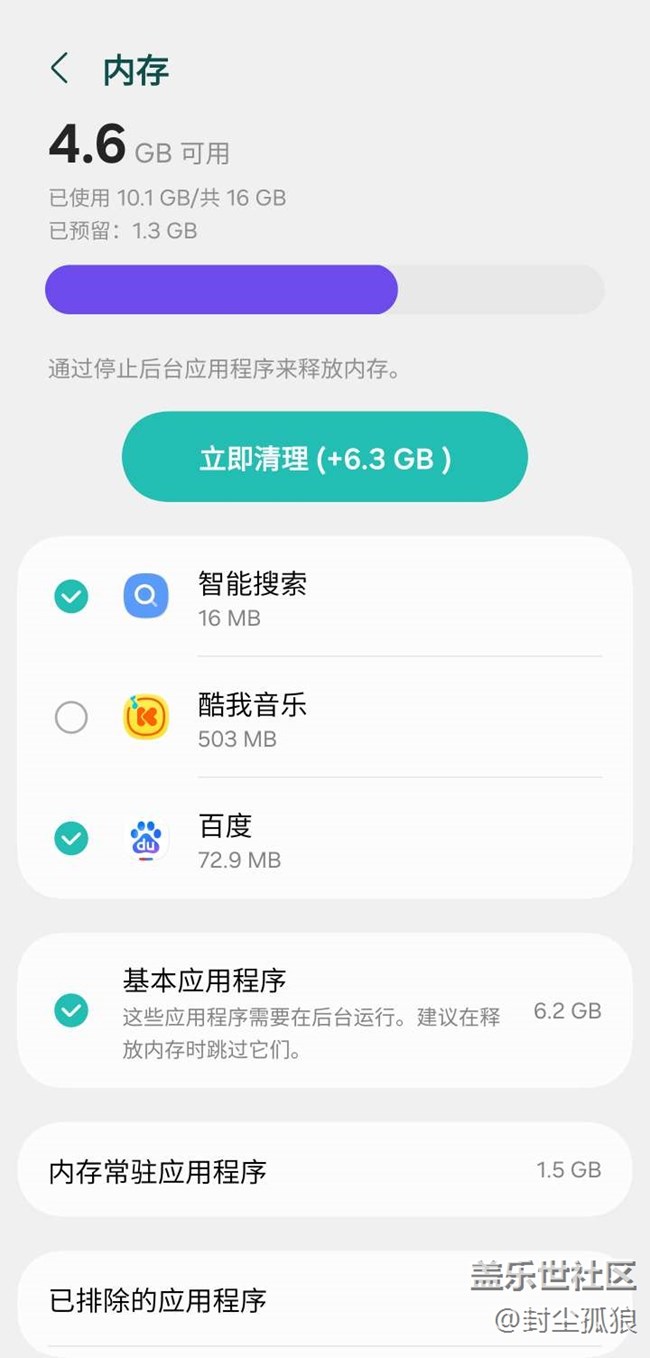Open 已排除的应用程序 list
The height and width of the screenshot is (1358, 650).
[x=250, y=1300]
